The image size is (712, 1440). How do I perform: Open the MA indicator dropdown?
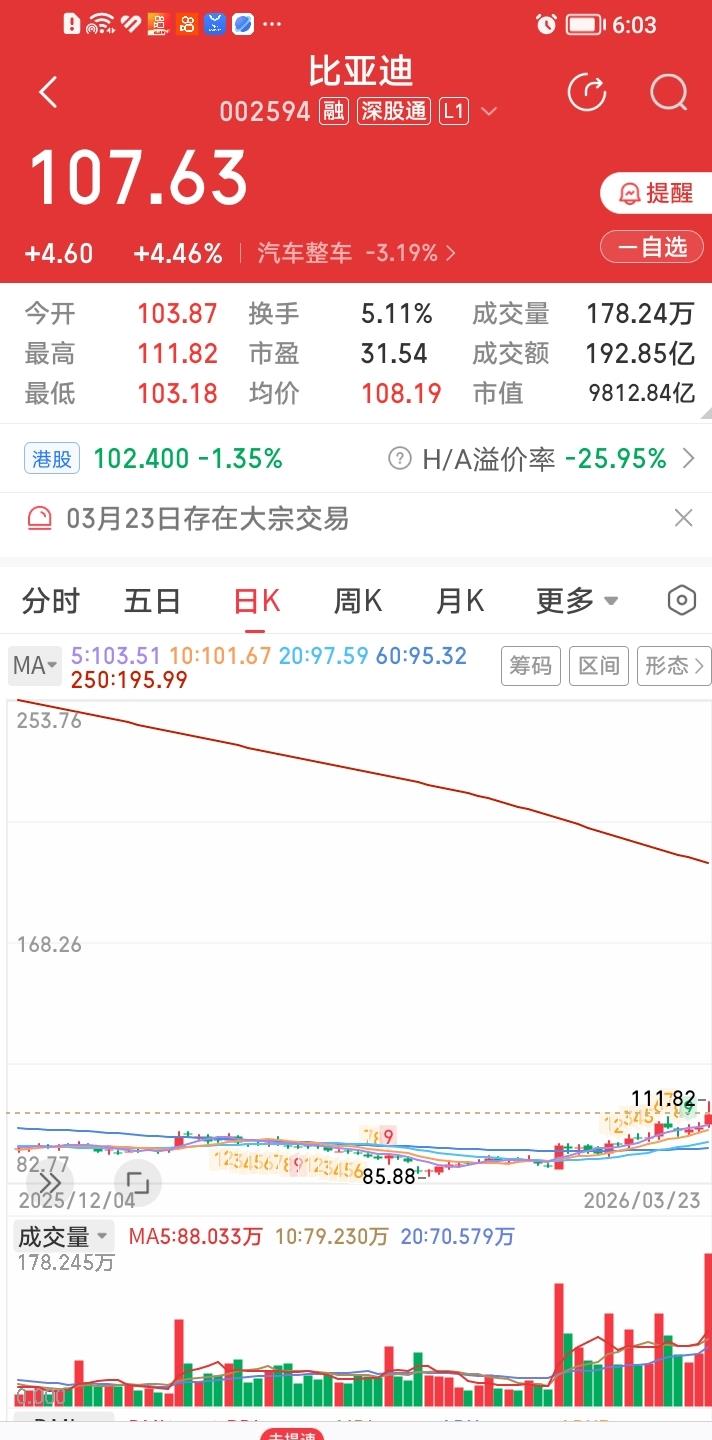35,665
